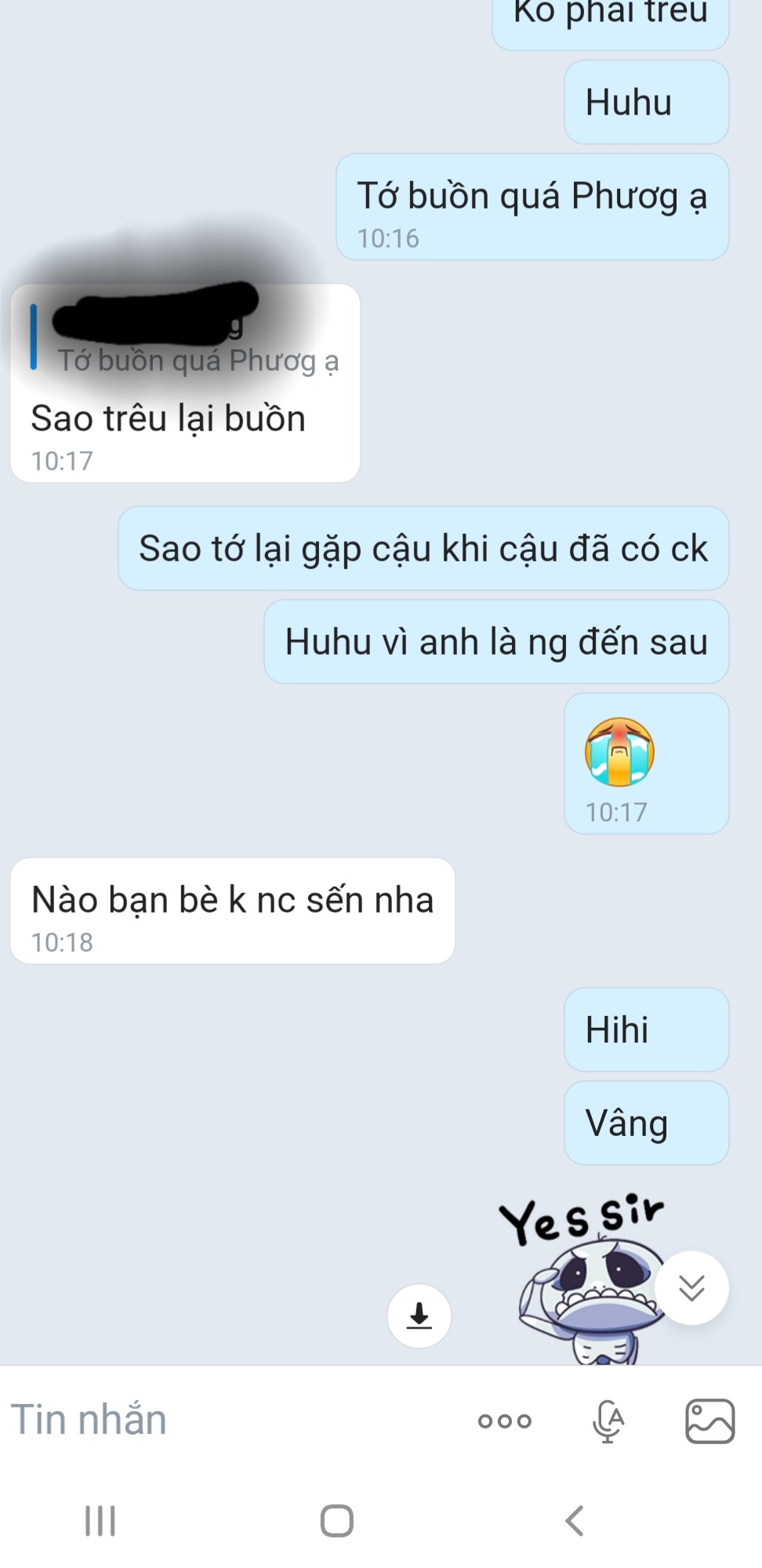This screenshot has width=762, height=1568.
Task: Start voice-to-text microphone input
Action: click(608, 1421)
